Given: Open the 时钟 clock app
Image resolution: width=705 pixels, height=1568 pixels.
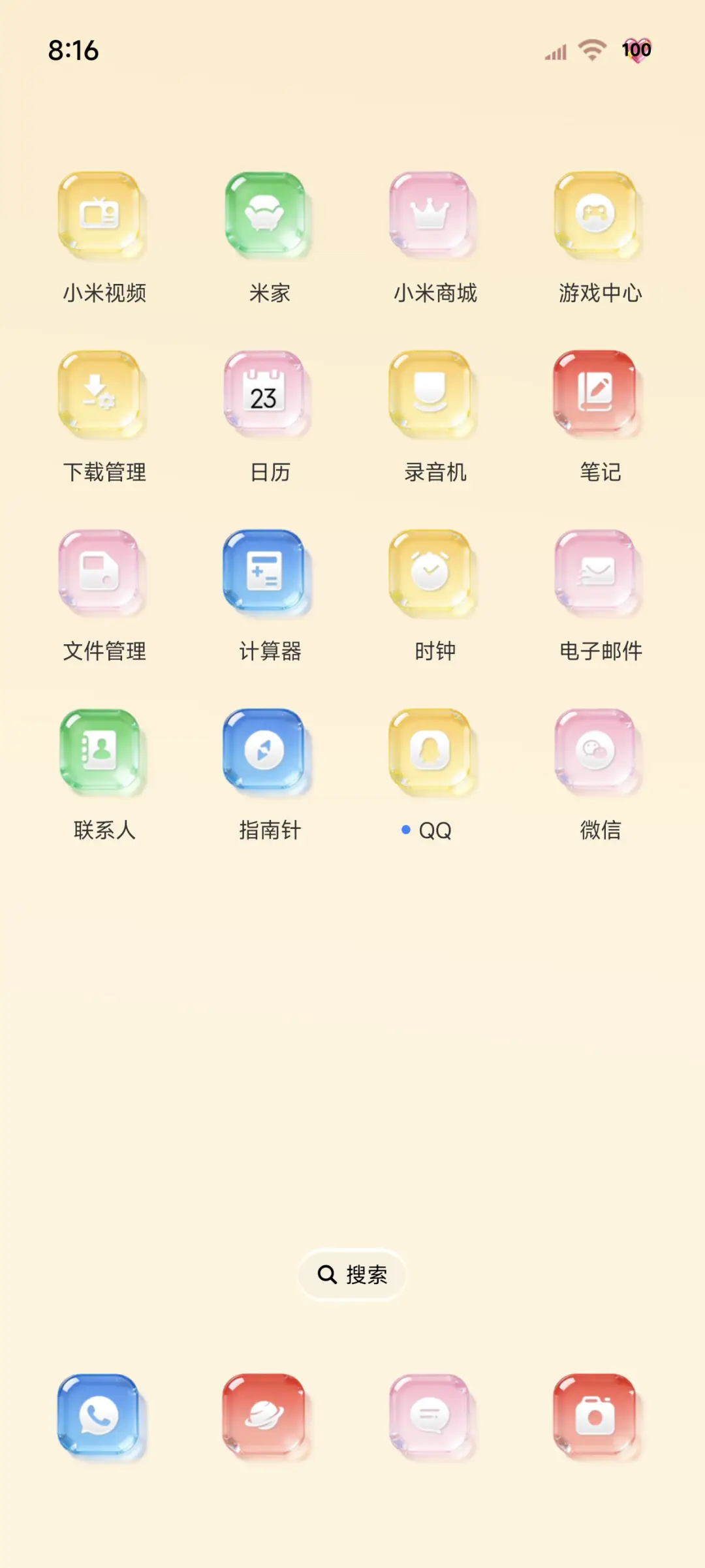Looking at the screenshot, I should pos(433,573).
